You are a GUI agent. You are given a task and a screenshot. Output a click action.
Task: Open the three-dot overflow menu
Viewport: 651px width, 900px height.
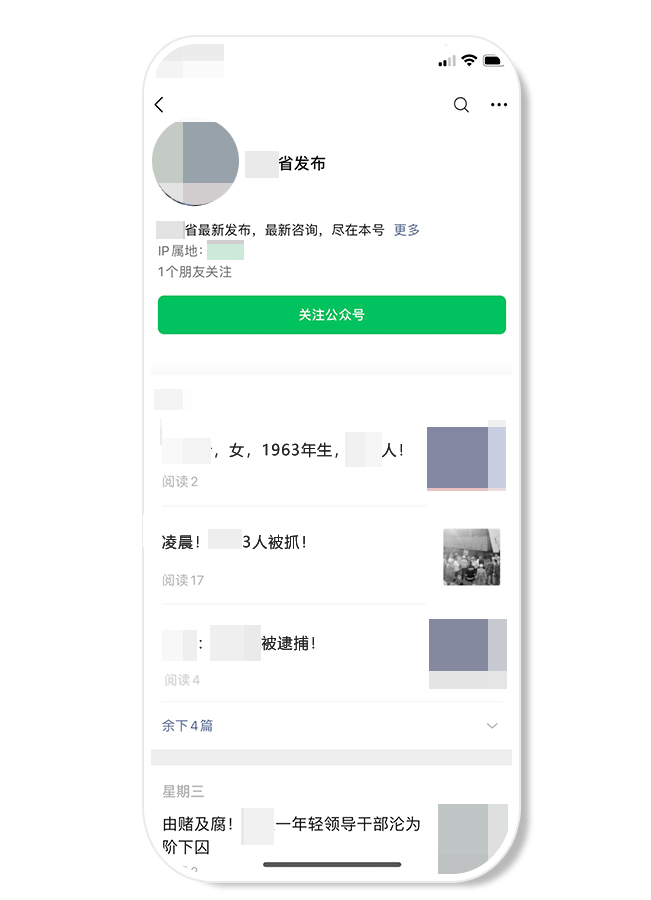pos(499,105)
